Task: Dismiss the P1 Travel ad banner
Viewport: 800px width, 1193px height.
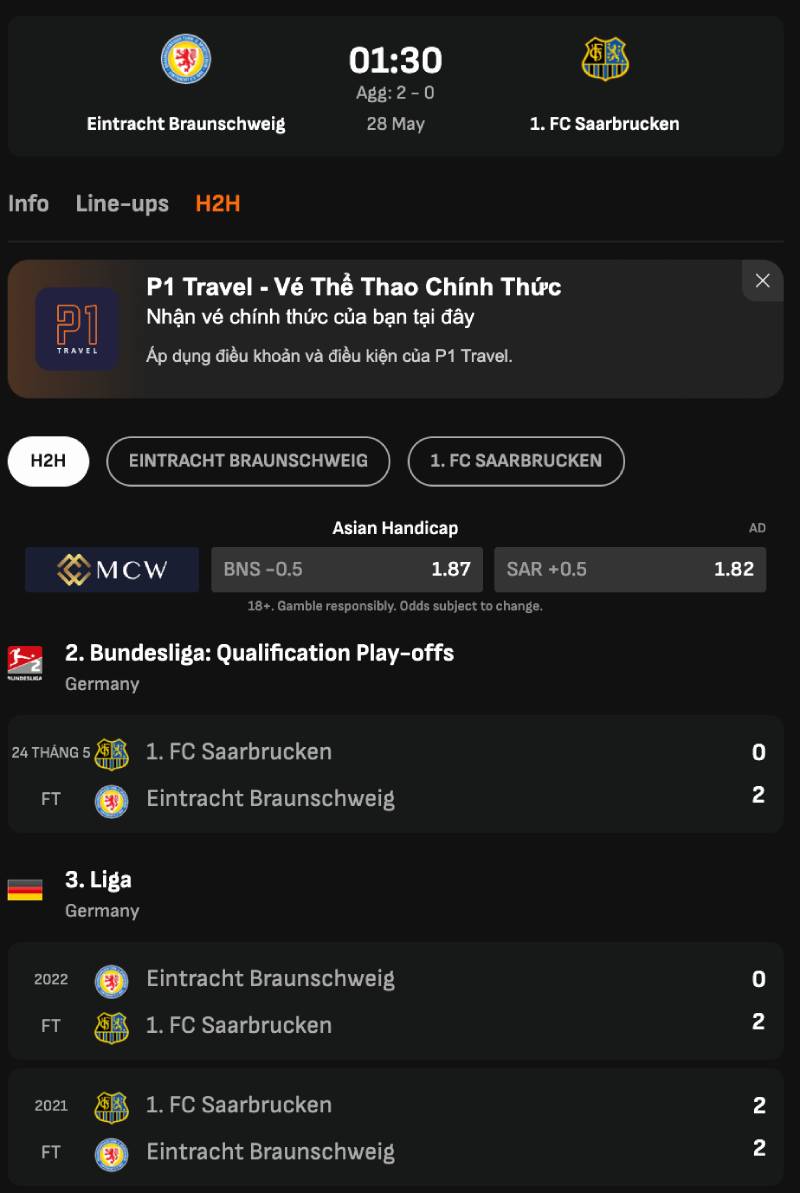Action: tap(763, 281)
